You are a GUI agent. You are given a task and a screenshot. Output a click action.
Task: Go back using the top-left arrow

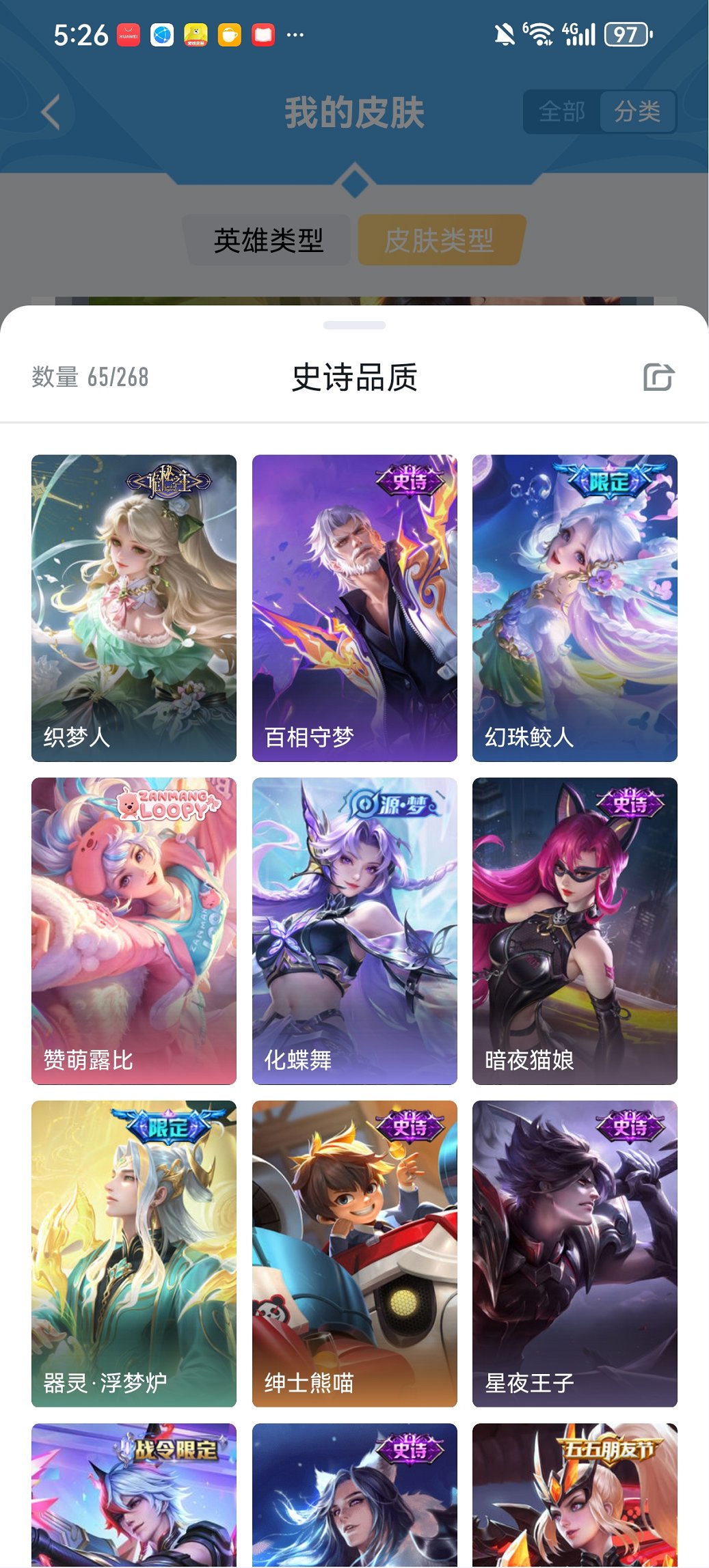[x=51, y=113]
